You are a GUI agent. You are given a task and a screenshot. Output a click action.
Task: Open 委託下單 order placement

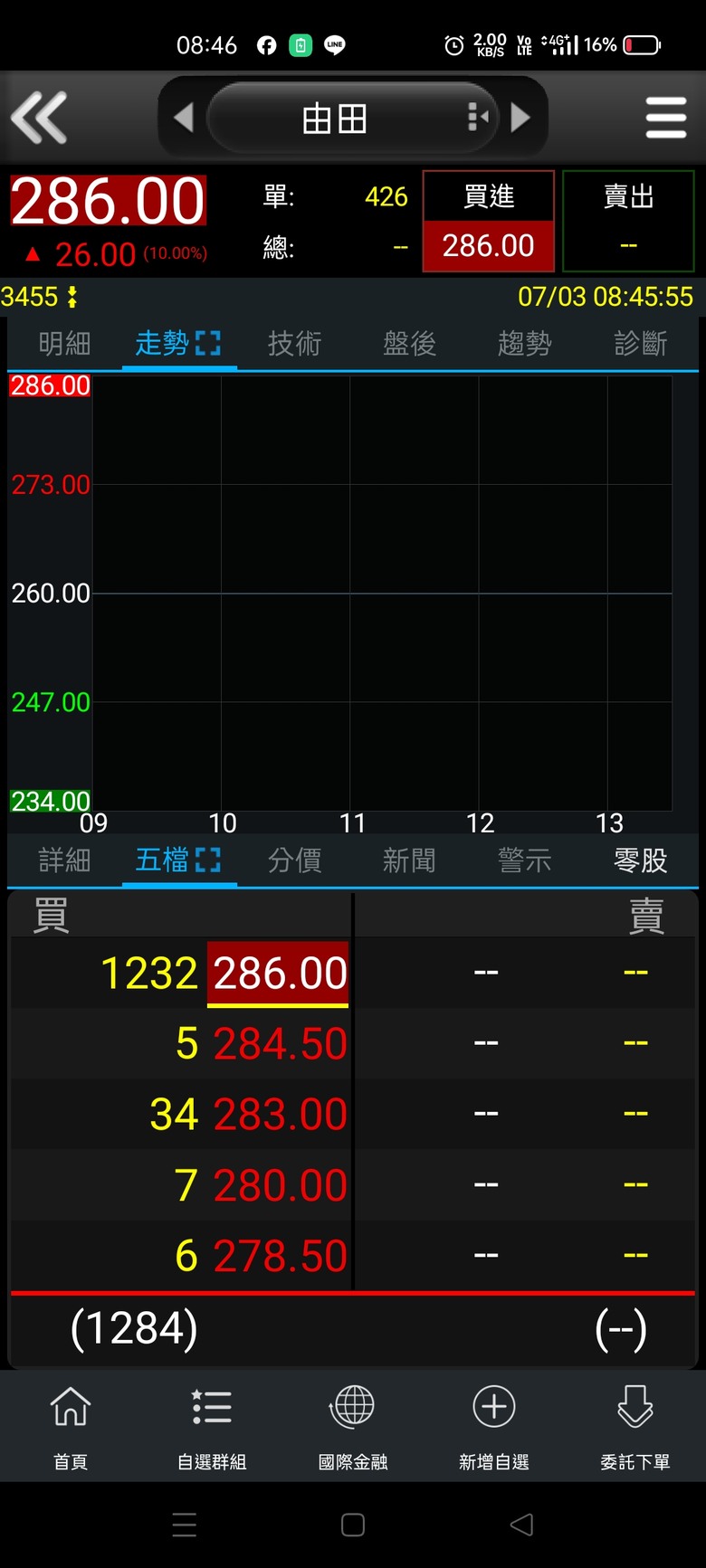coord(635,1426)
